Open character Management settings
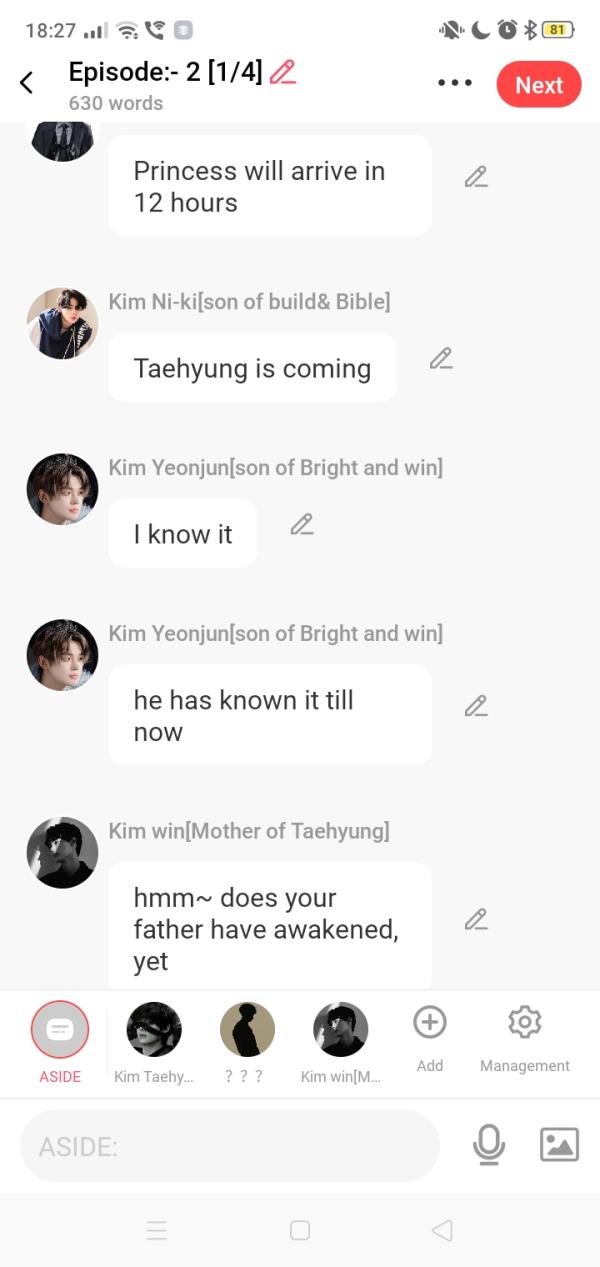Viewport: 600px width, 1267px height. (x=524, y=1023)
